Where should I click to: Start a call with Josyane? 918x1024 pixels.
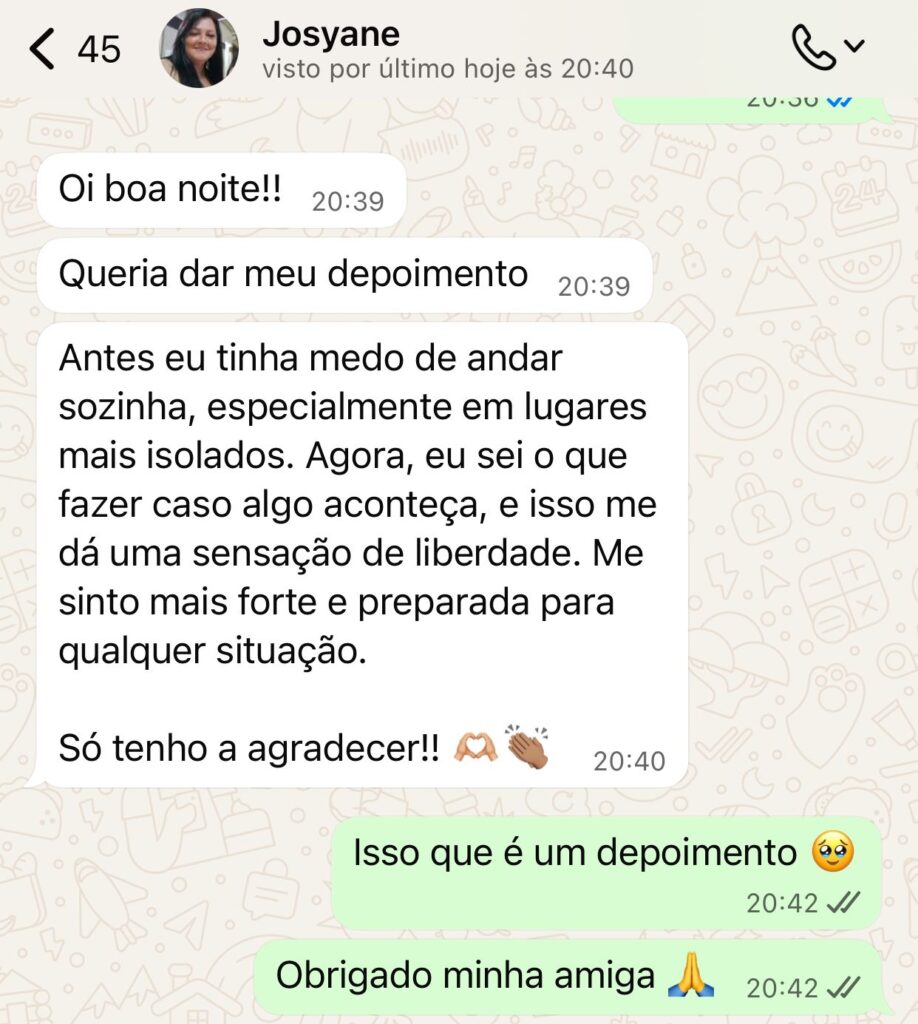pyautogui.click(x=814, y=47)
